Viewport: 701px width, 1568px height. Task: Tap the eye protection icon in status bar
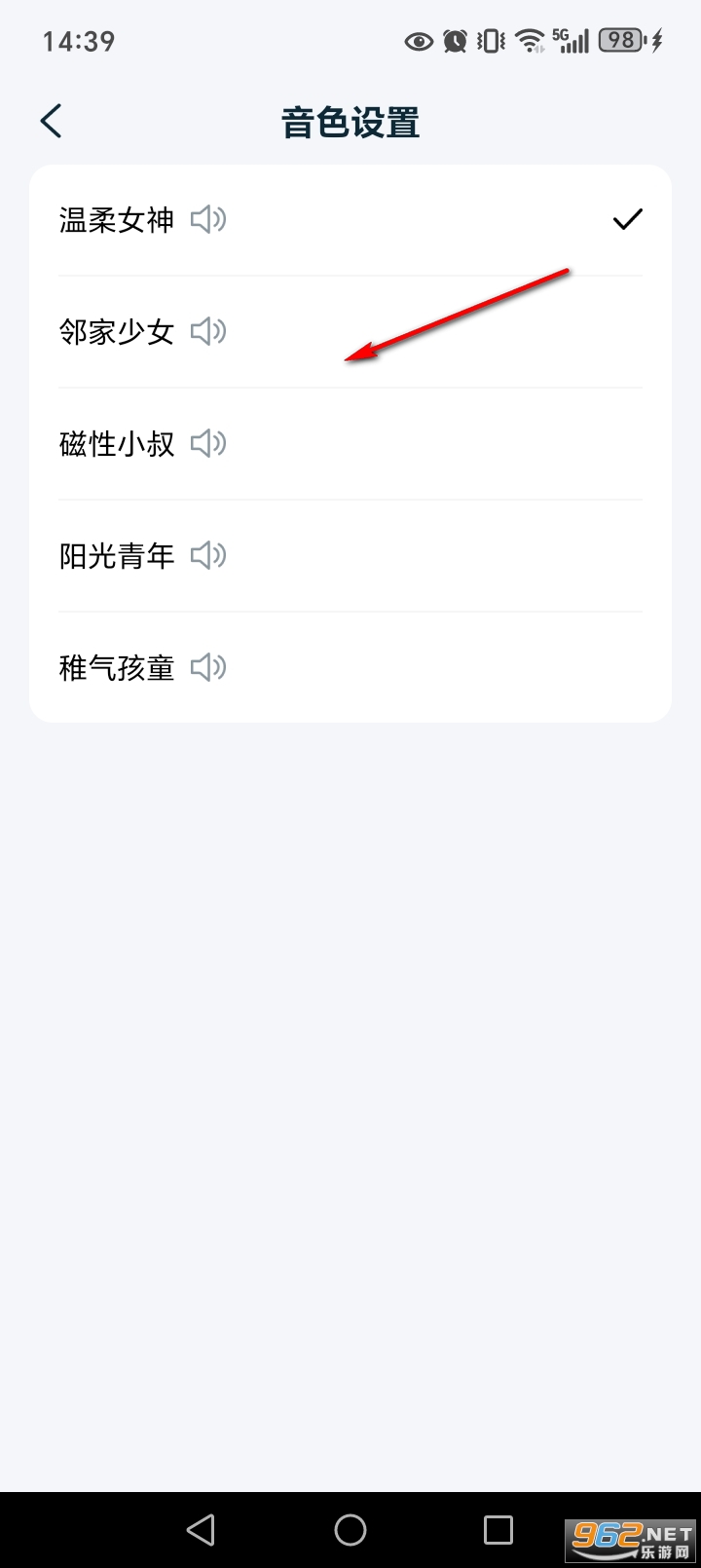(418, 40)
